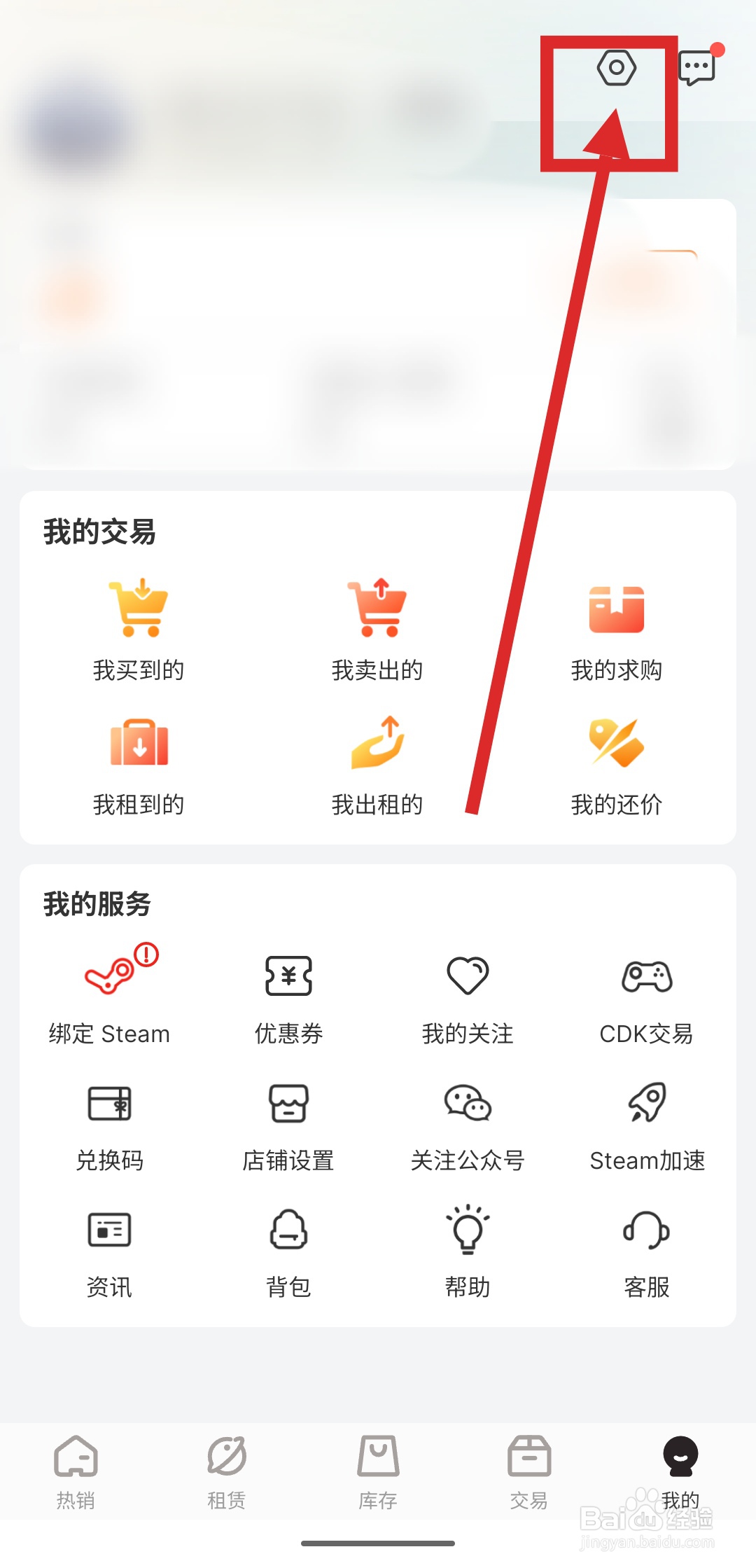This screenshot has width=756, height=1568.
Task: Tap the 我的关注 heart icon
Action: click(468, 976)
